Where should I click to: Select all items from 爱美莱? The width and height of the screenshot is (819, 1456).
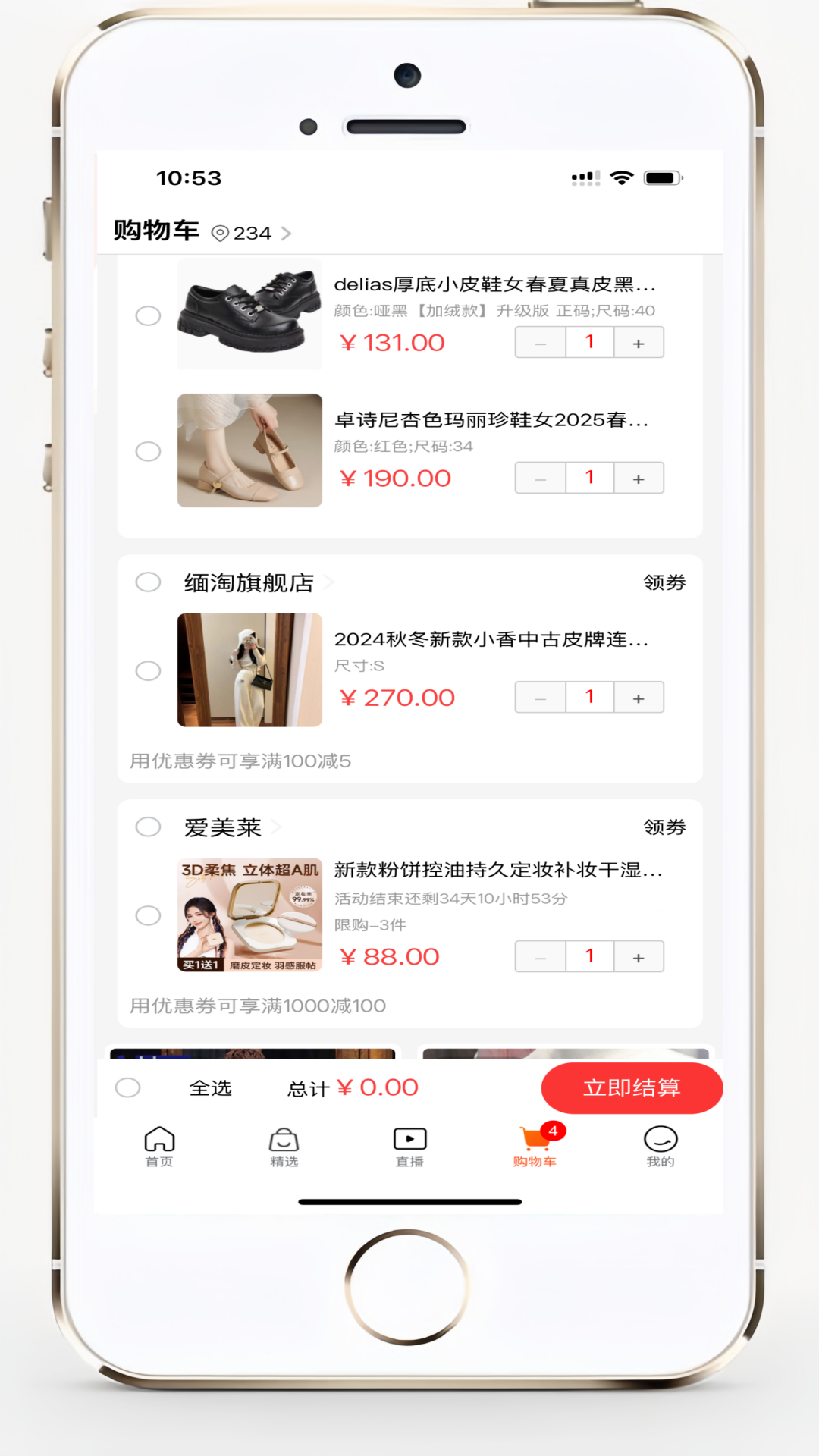click(x=148, y=827)
